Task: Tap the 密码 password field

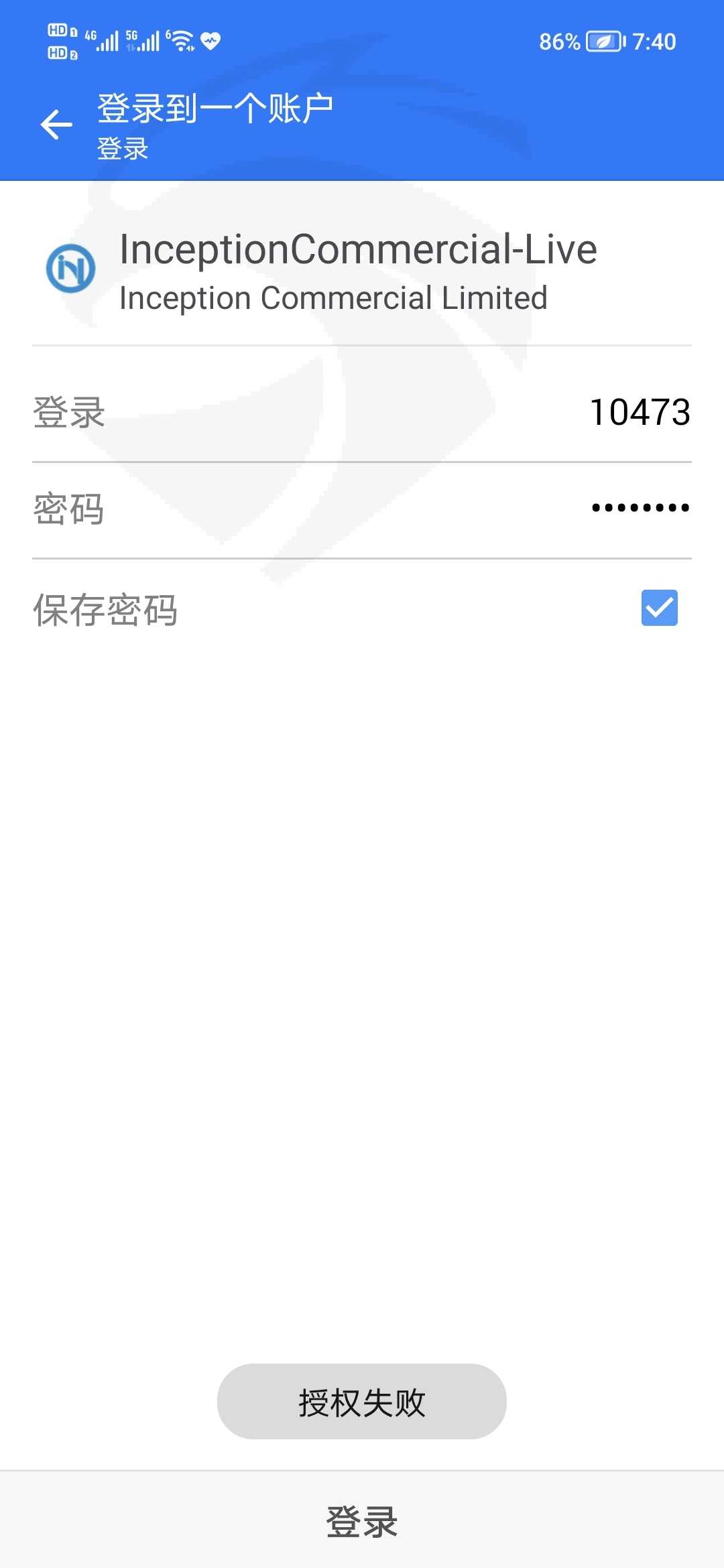Action: [x=362, y=509]
